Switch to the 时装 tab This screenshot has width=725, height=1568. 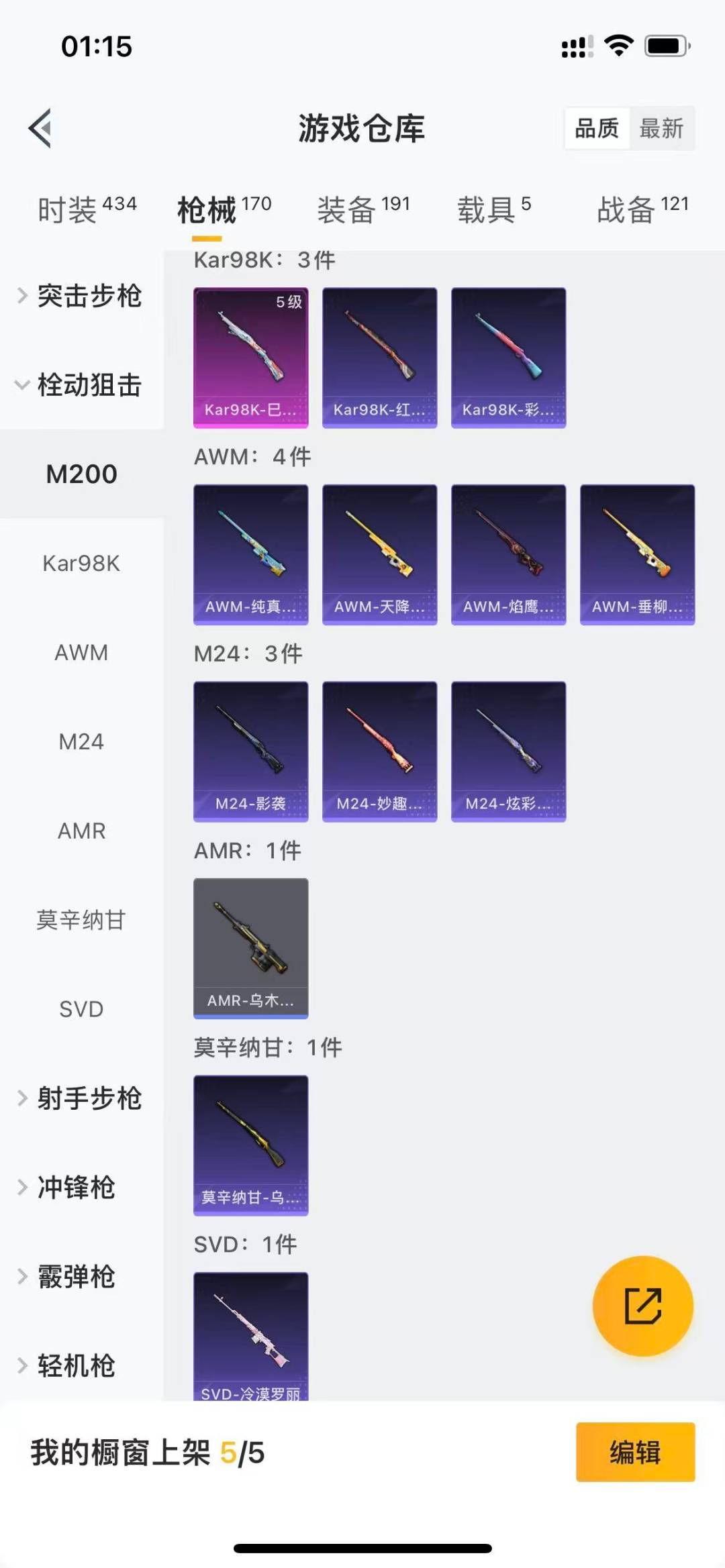pos(87,210)
